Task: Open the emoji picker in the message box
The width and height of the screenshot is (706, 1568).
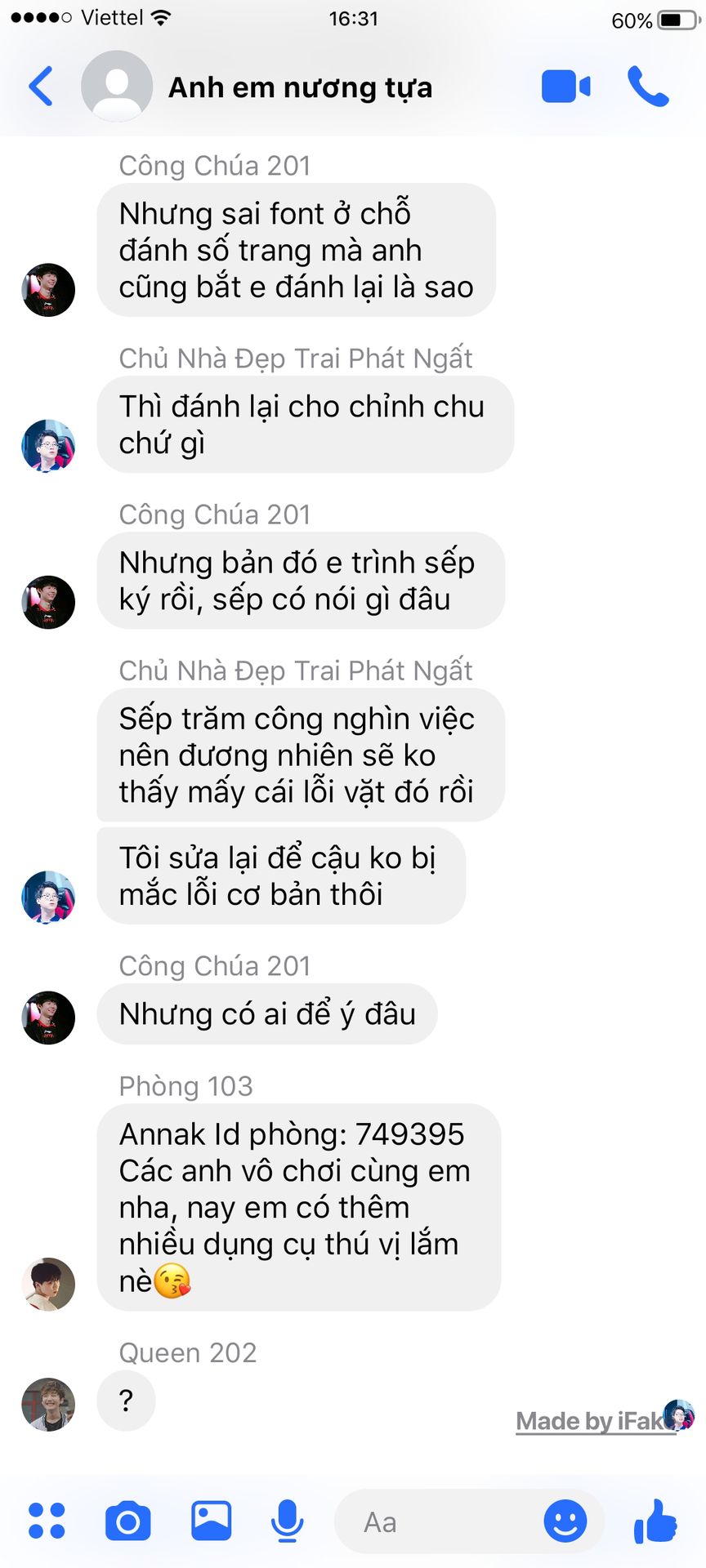Action: 565,1521
